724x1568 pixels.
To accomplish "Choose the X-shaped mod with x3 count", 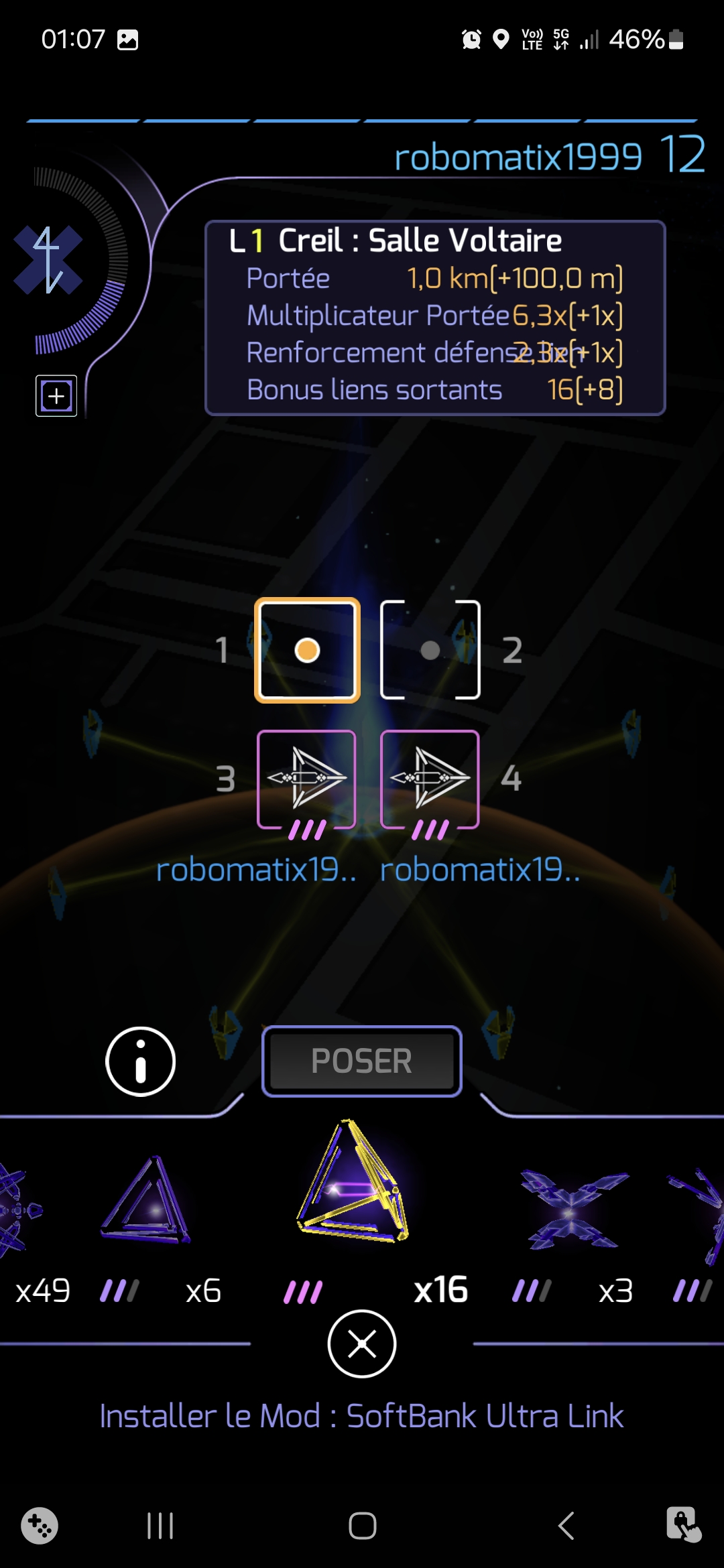I will point(573,1210).
